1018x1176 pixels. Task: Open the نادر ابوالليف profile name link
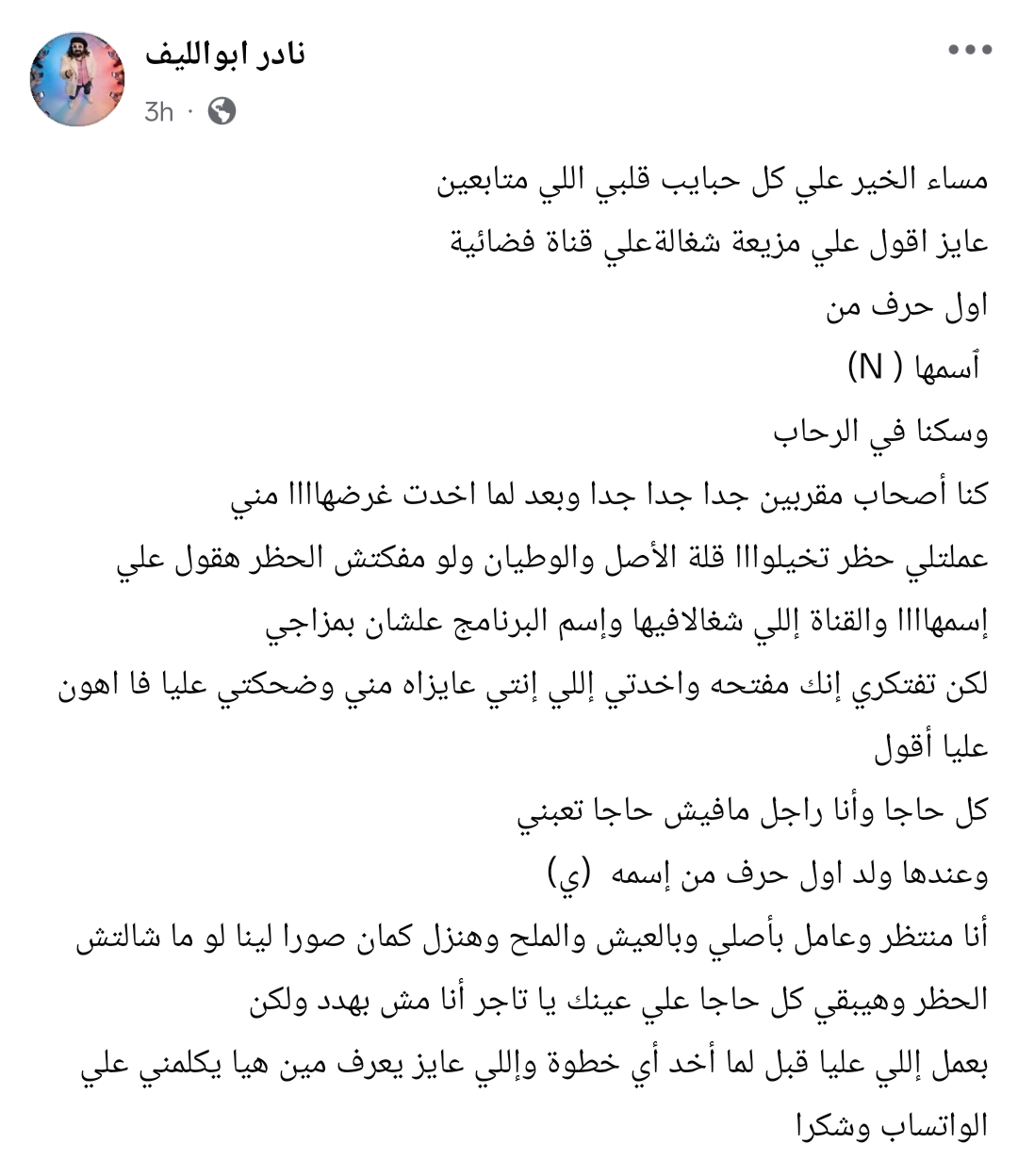225,56
